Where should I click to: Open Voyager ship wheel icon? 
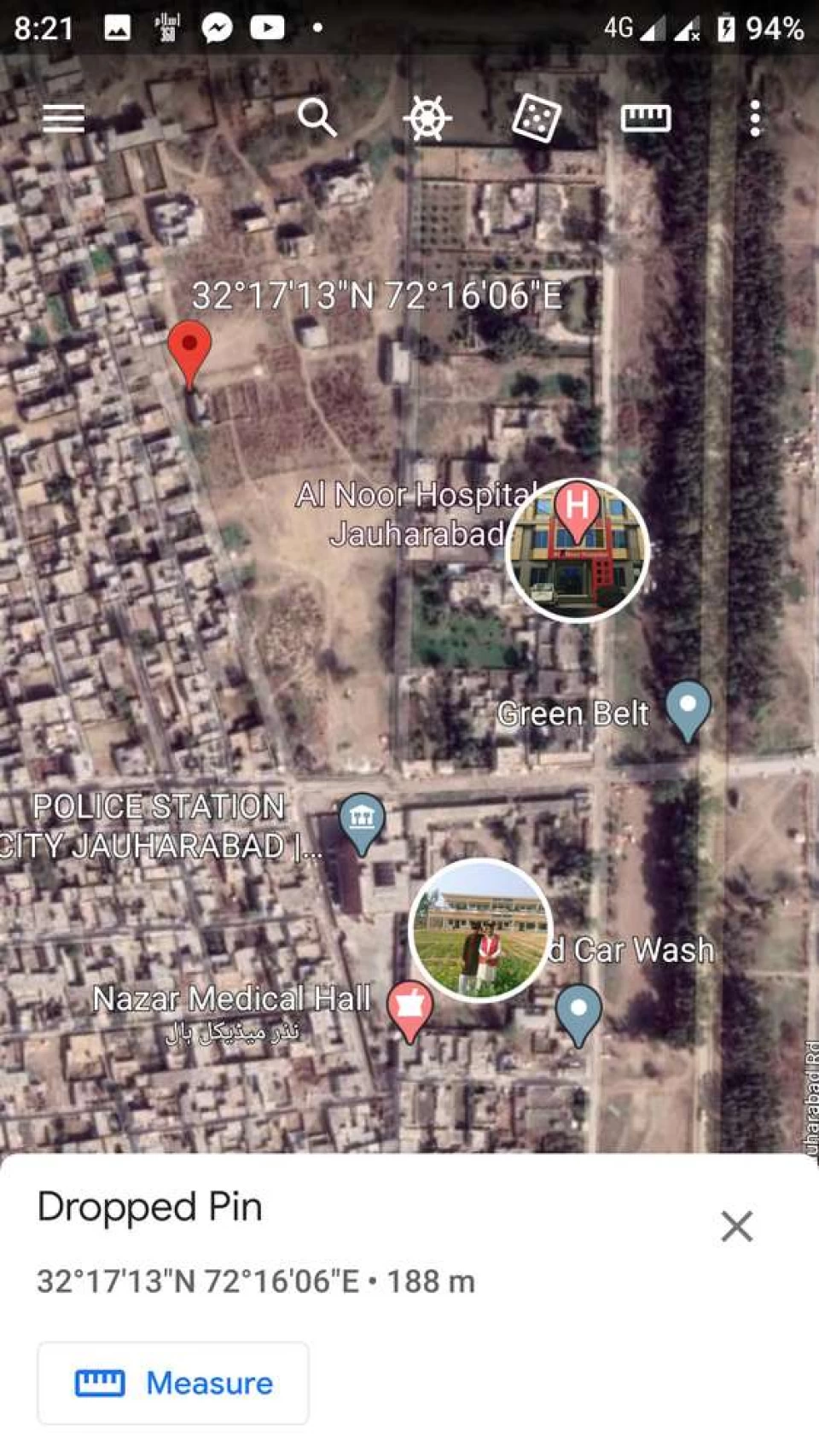point(426,118)
